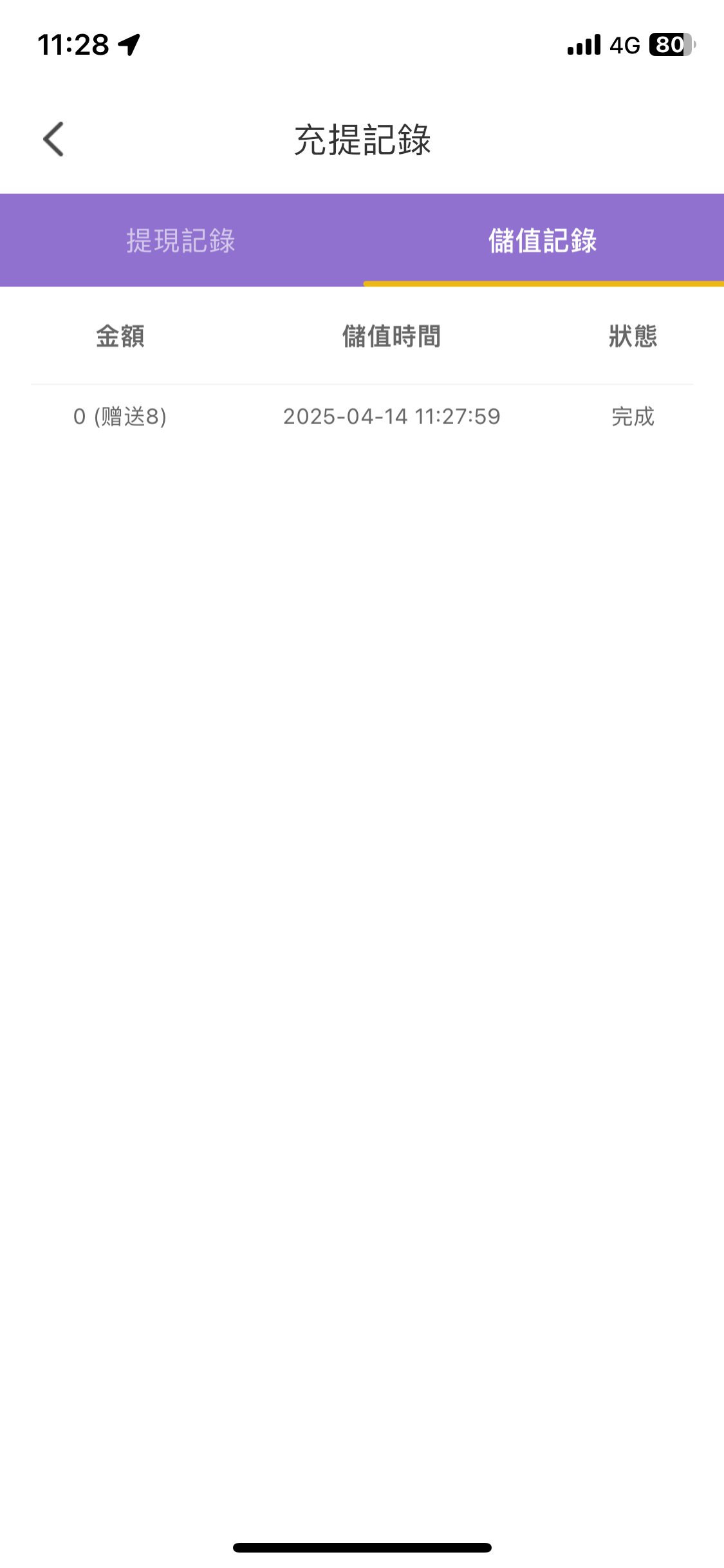Viewport: 724px width, 1568px height.
Task: Select the 儲值記錄 tab
Action: click(543, 241)
